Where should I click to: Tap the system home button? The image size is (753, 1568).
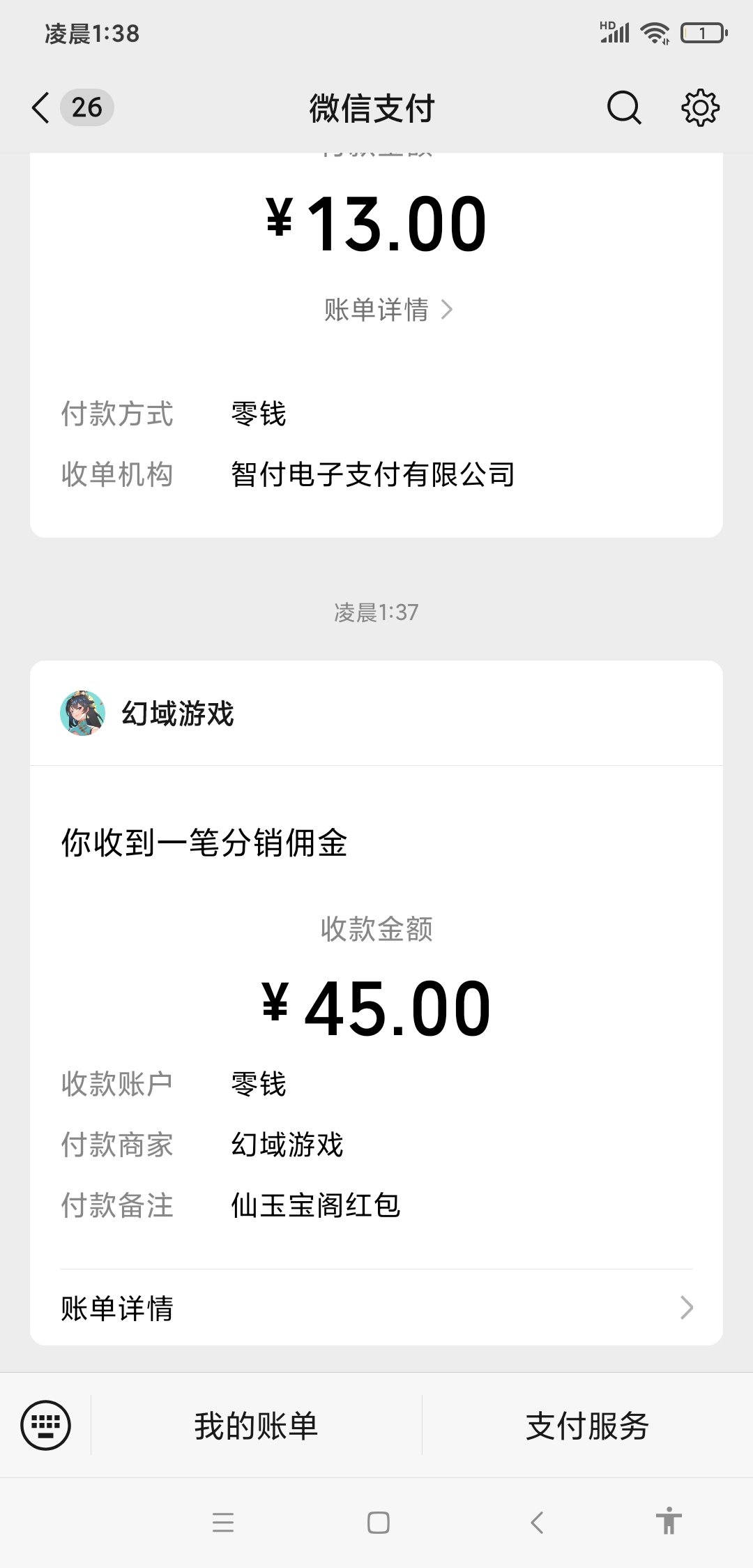tap(378, 1522)
